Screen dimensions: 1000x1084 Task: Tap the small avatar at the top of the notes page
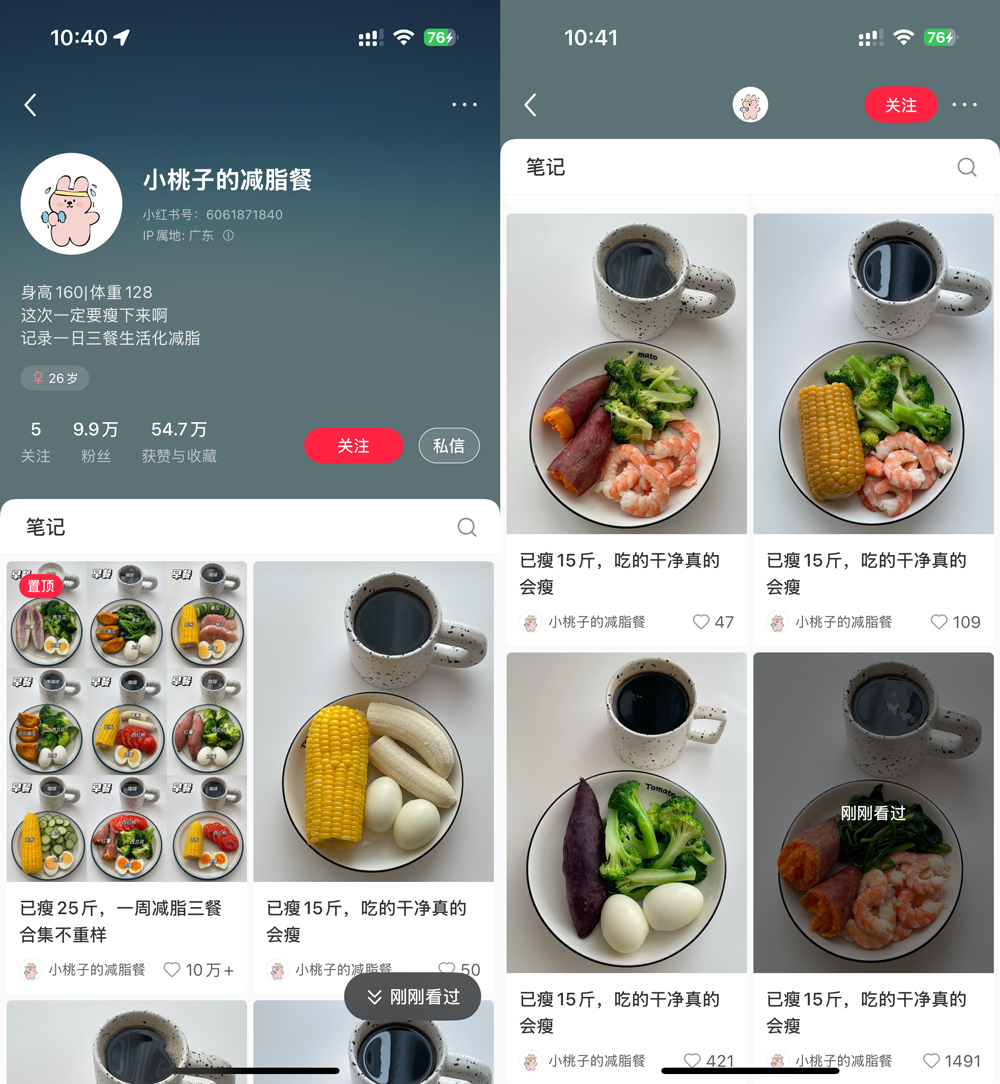[x=750, y=104]
